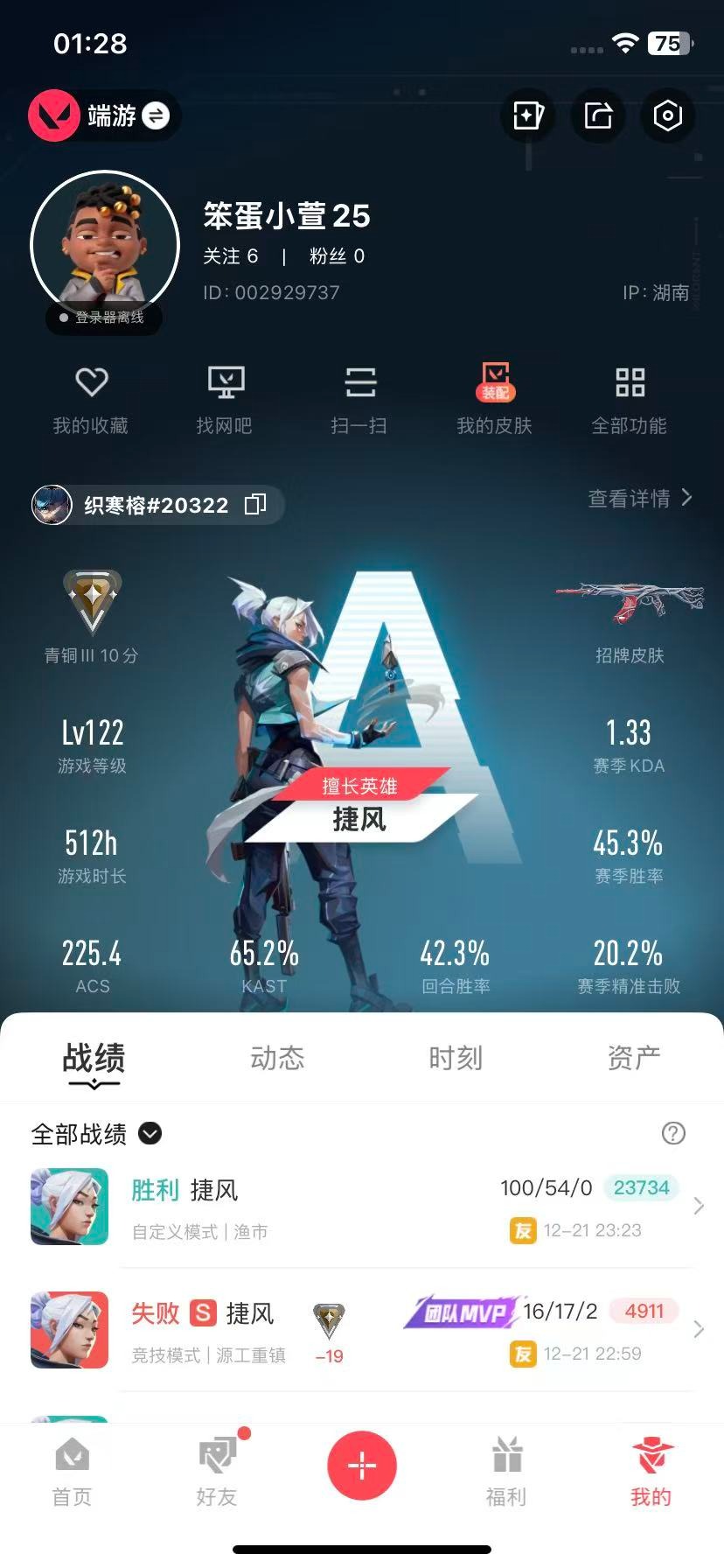
Task: Open help question mark for match records
Action: pos(673,1133)
